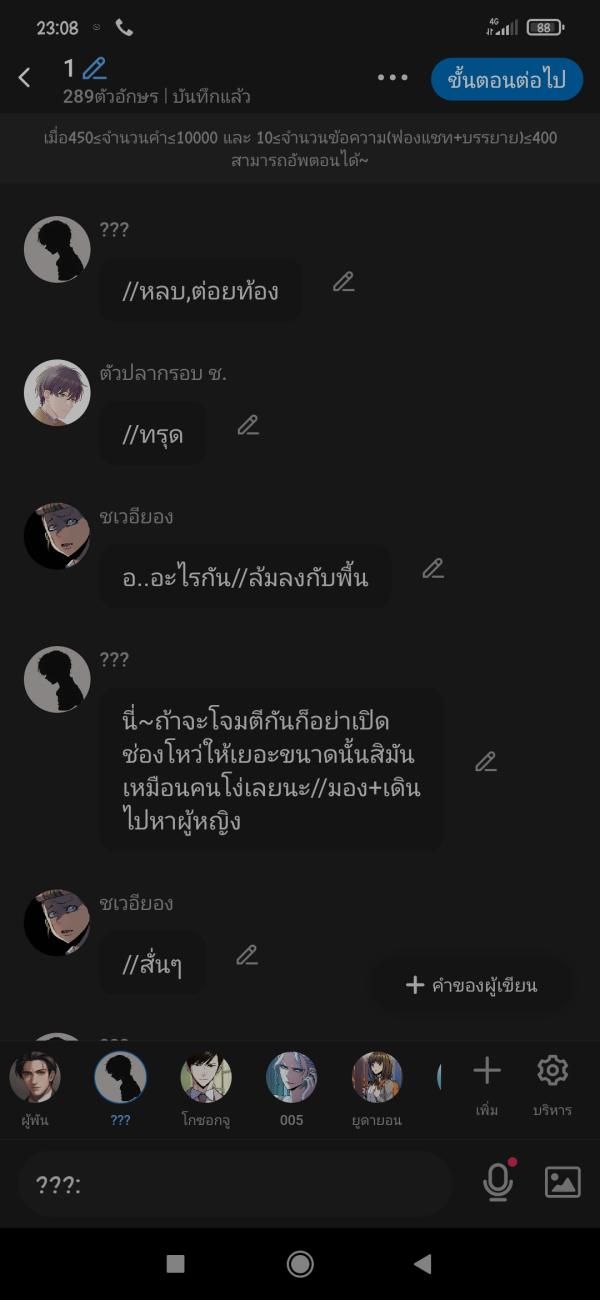This screenshot has width=600, height=1300.
Task: Open the three-dot overflow menu
Action: (x=392, y=78)
